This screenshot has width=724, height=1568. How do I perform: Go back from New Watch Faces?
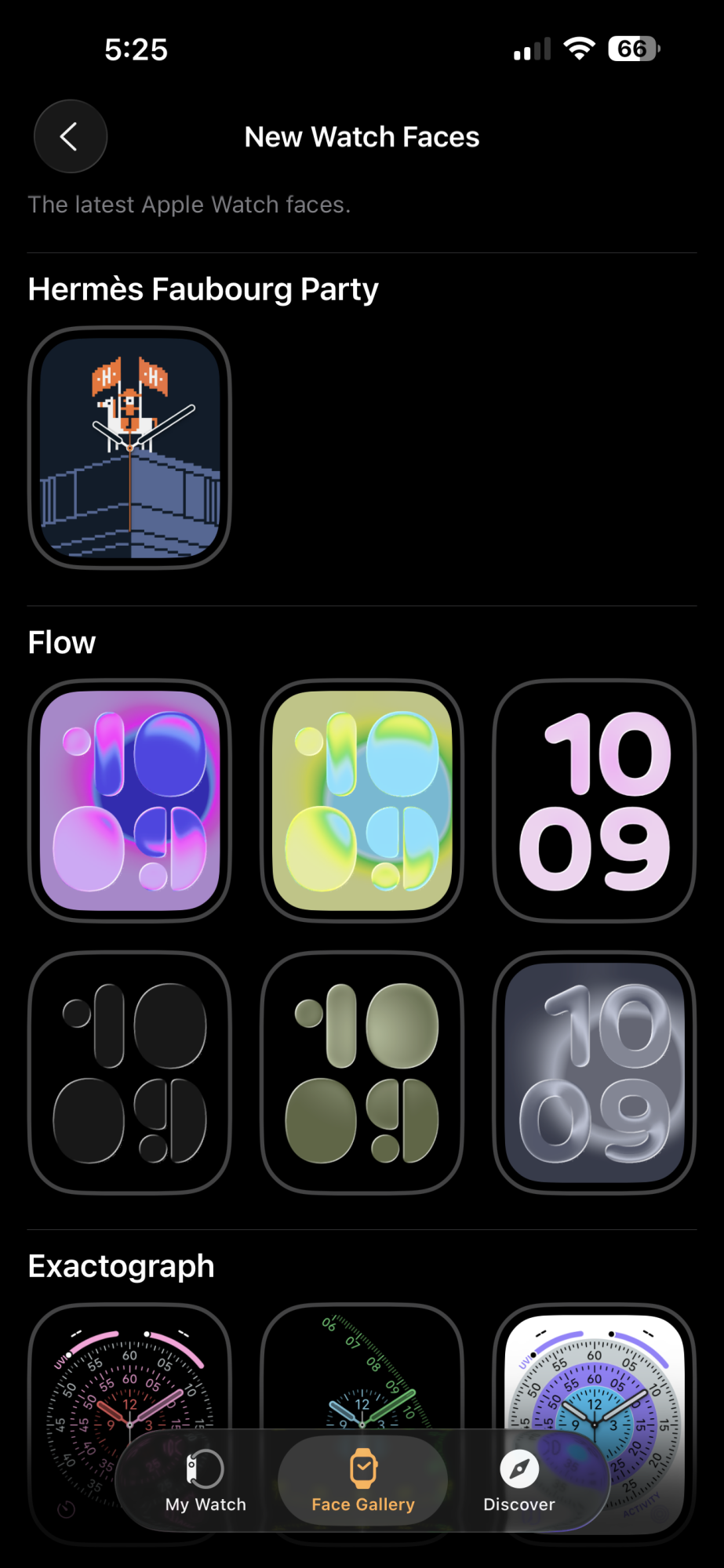point(70,136)
